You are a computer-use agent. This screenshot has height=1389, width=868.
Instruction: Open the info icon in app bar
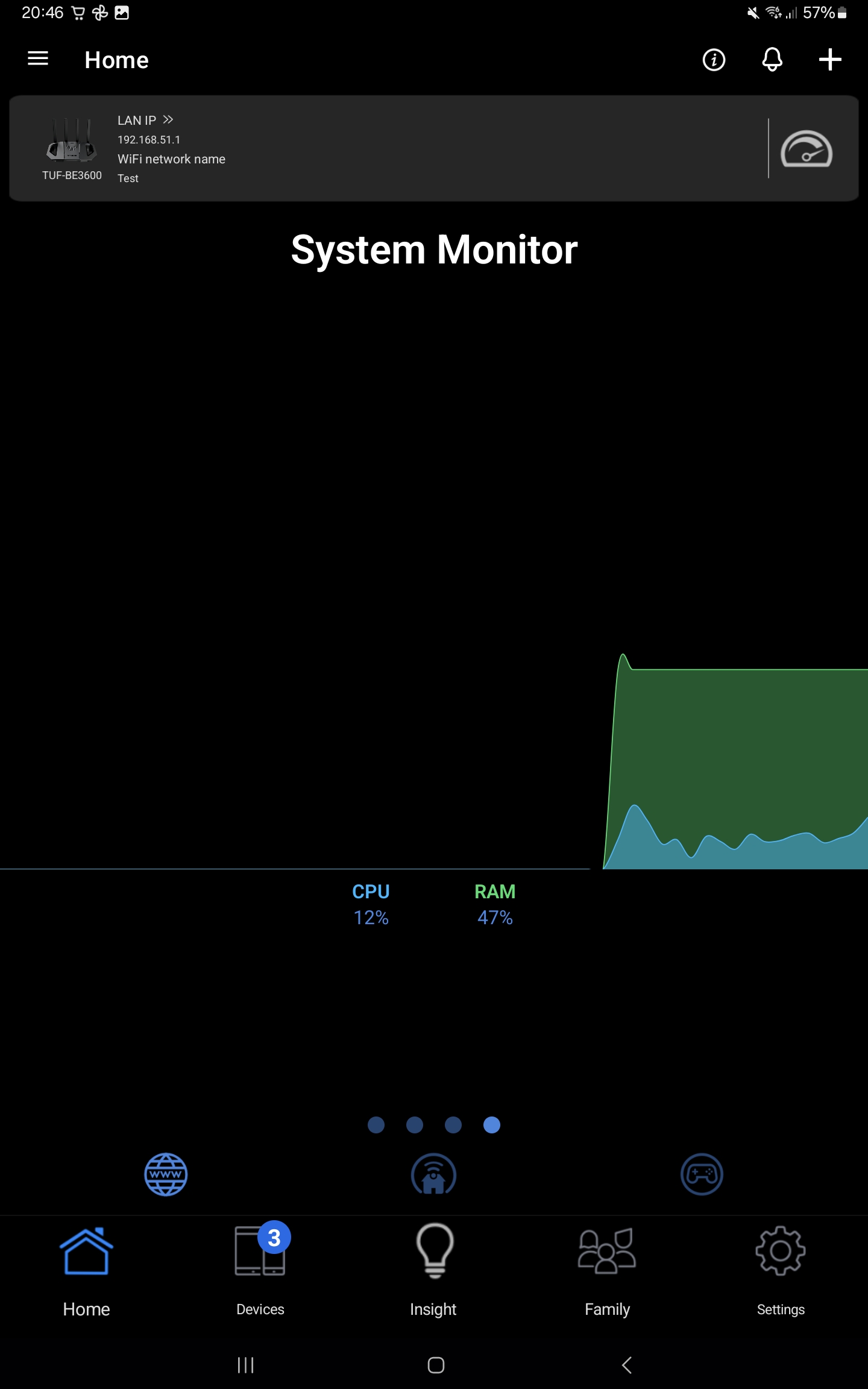(714, 60)
